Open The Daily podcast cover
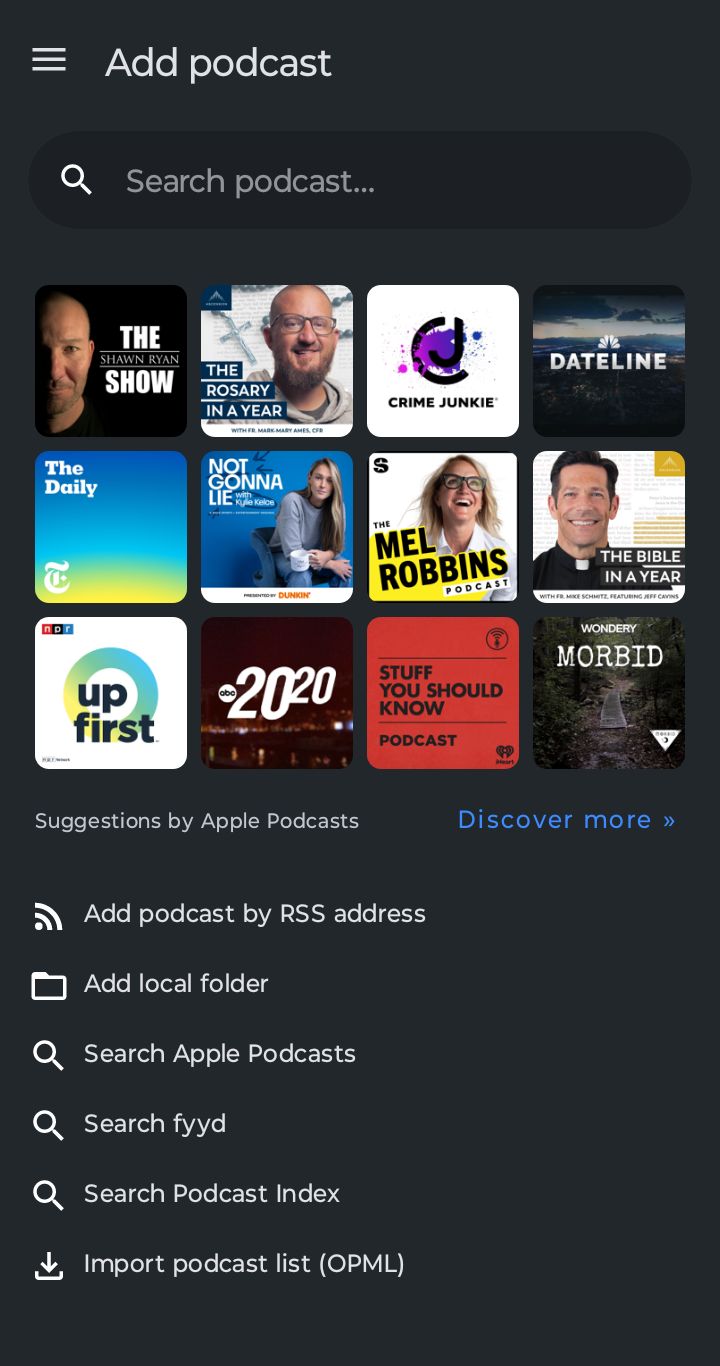This screenshot has width=720, height=1366. click(x=110, y=527)
